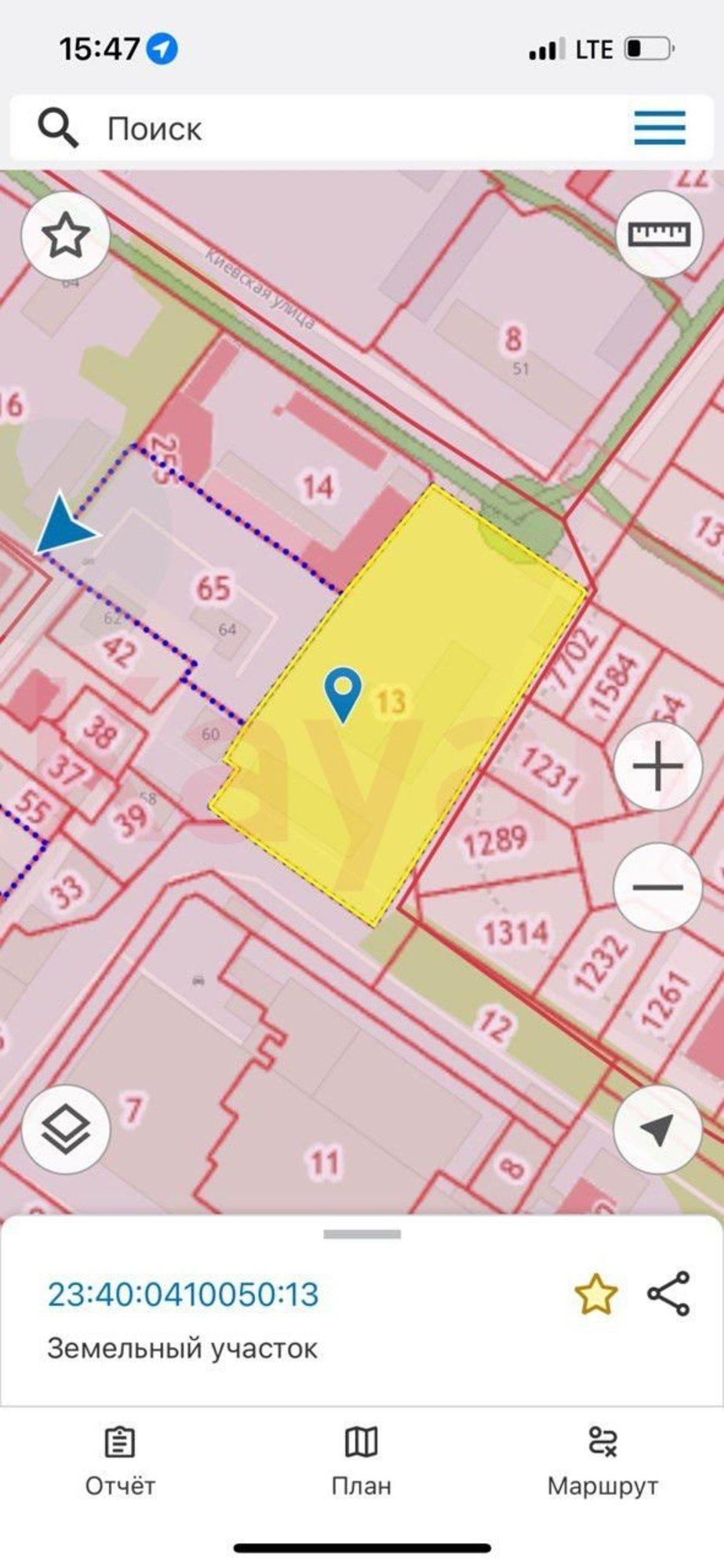Screen dimensions: 724x1568
Task: Zoom in with the plus button
Action: point(657,766)
